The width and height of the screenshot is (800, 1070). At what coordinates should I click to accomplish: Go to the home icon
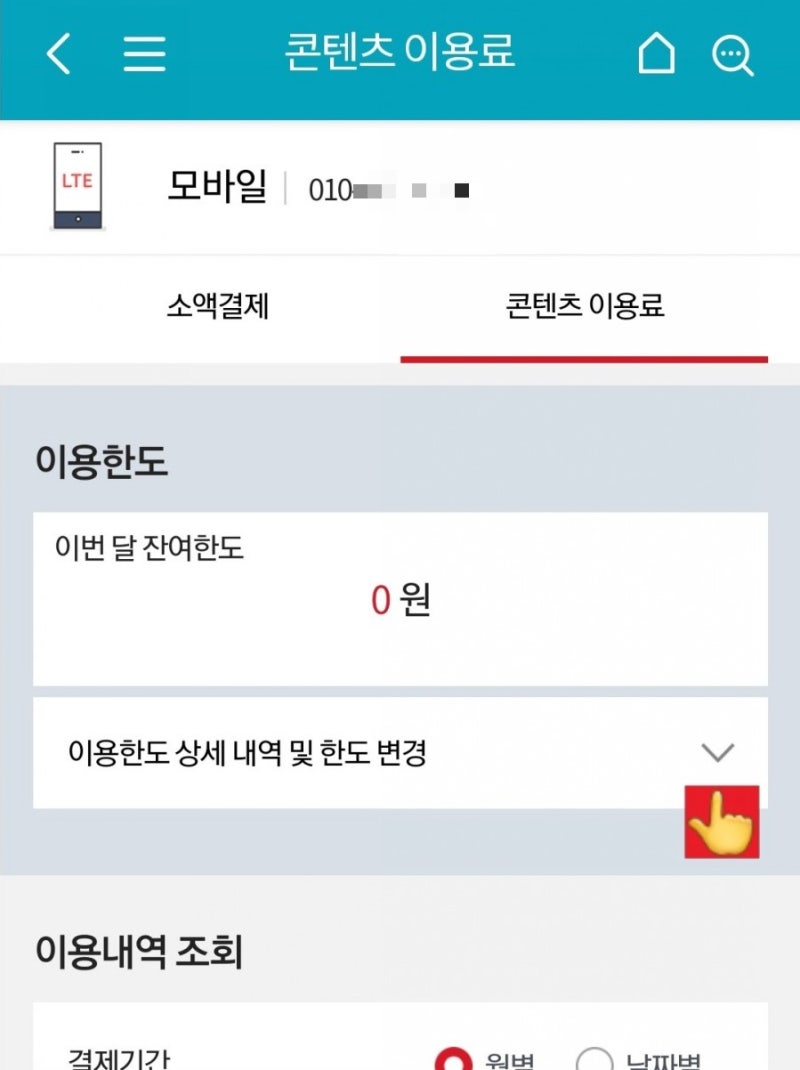point(656,55)
